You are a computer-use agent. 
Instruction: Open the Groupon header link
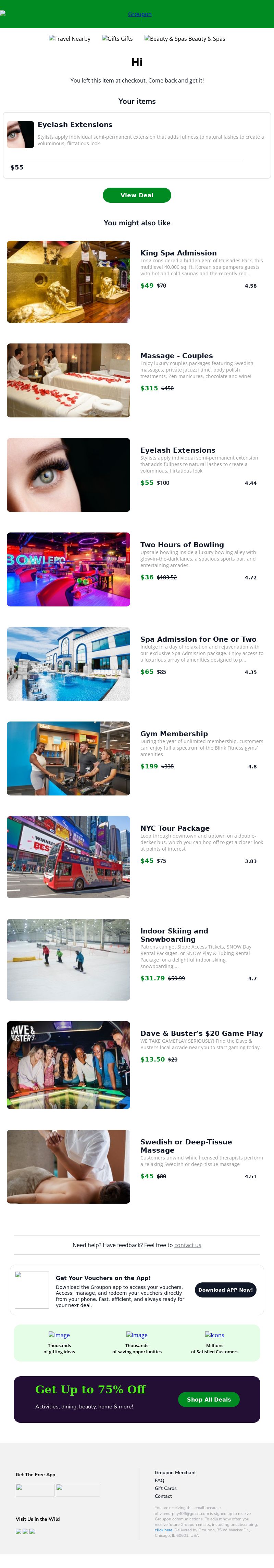pyautogui.click(x=139, y=14)
